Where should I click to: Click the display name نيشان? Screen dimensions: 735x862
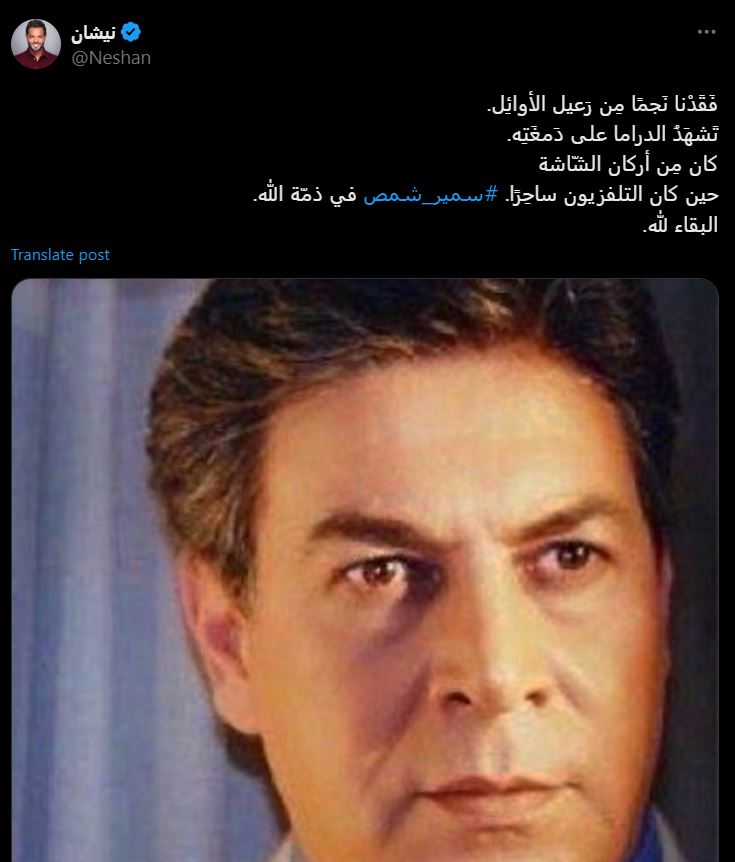point(92,30)
